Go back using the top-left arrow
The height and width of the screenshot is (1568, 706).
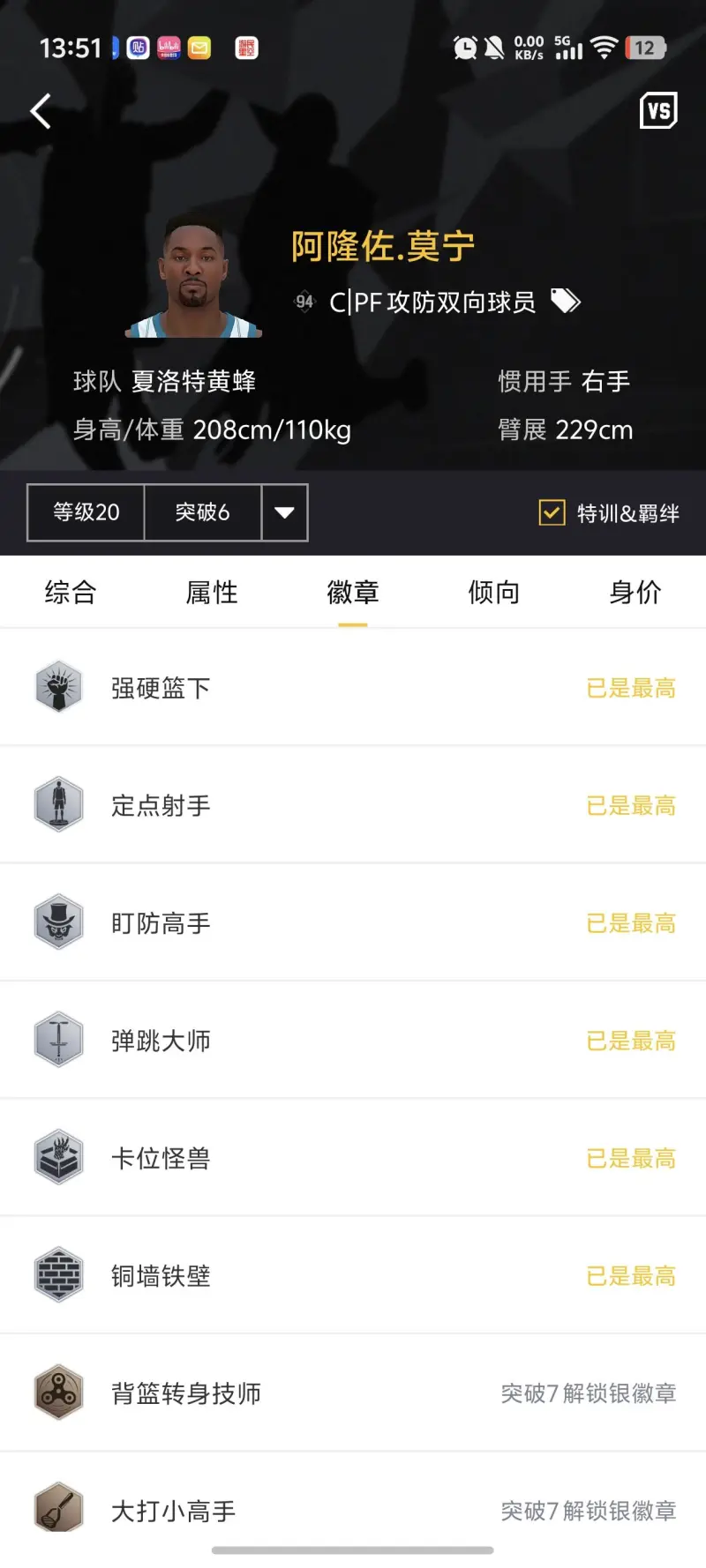[41, 111]
